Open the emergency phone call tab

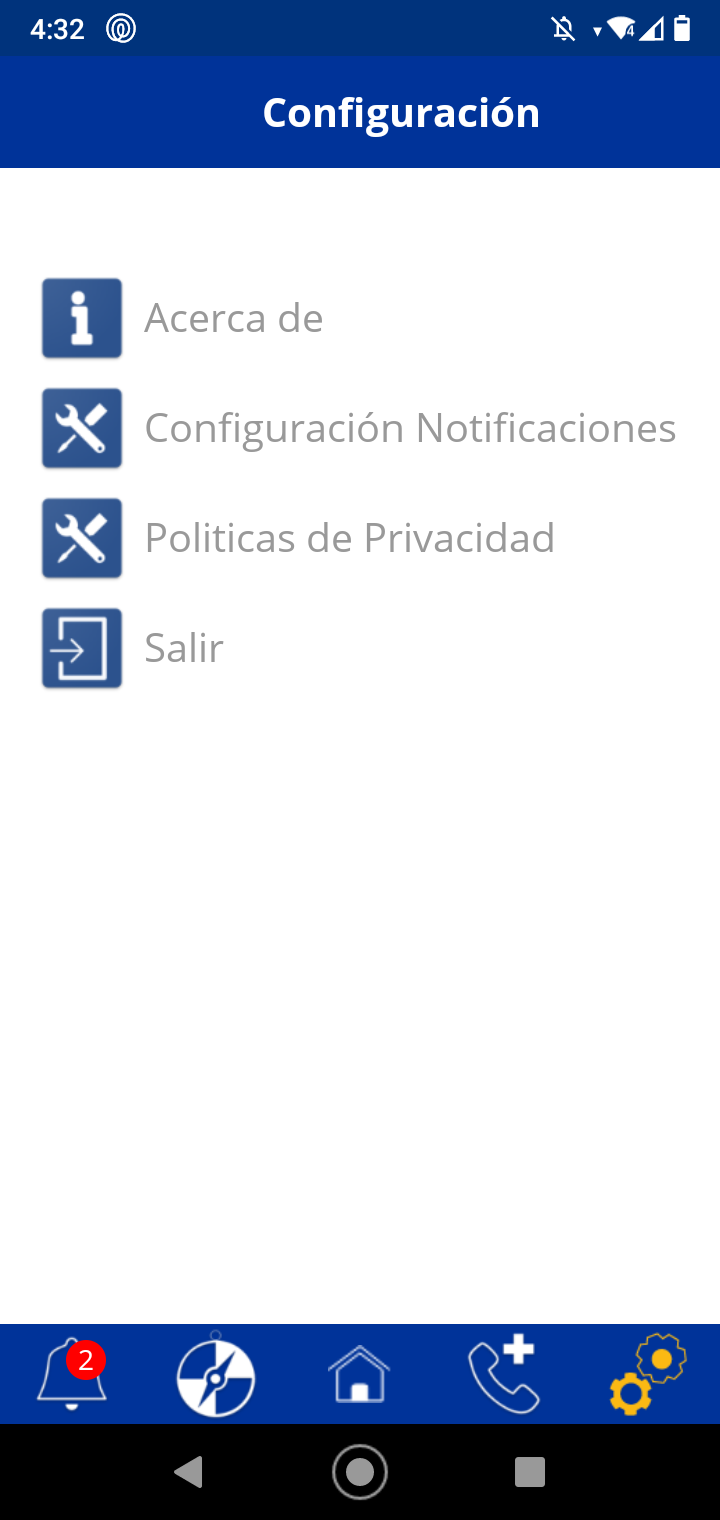504,1374
